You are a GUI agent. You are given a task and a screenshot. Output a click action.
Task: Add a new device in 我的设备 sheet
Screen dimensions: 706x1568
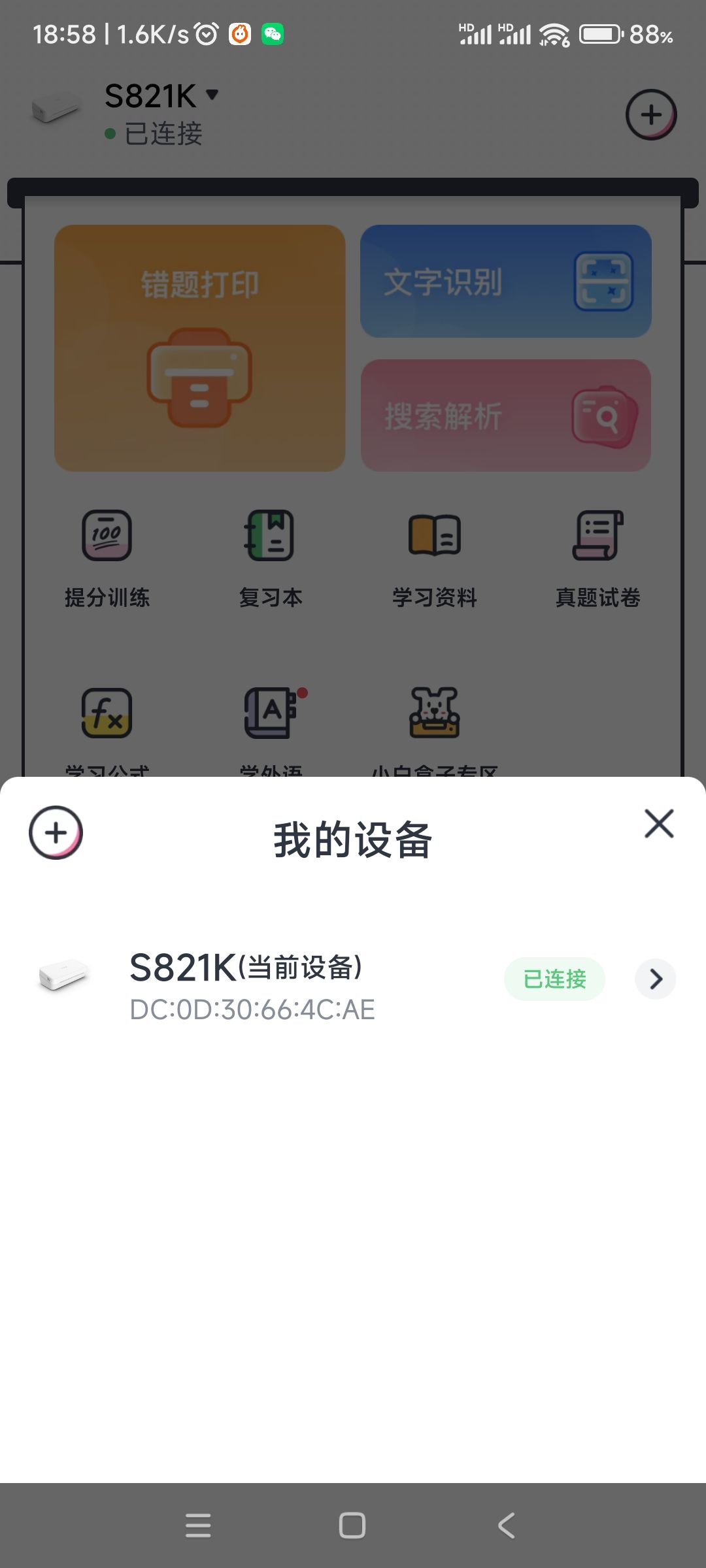(56, 833)
